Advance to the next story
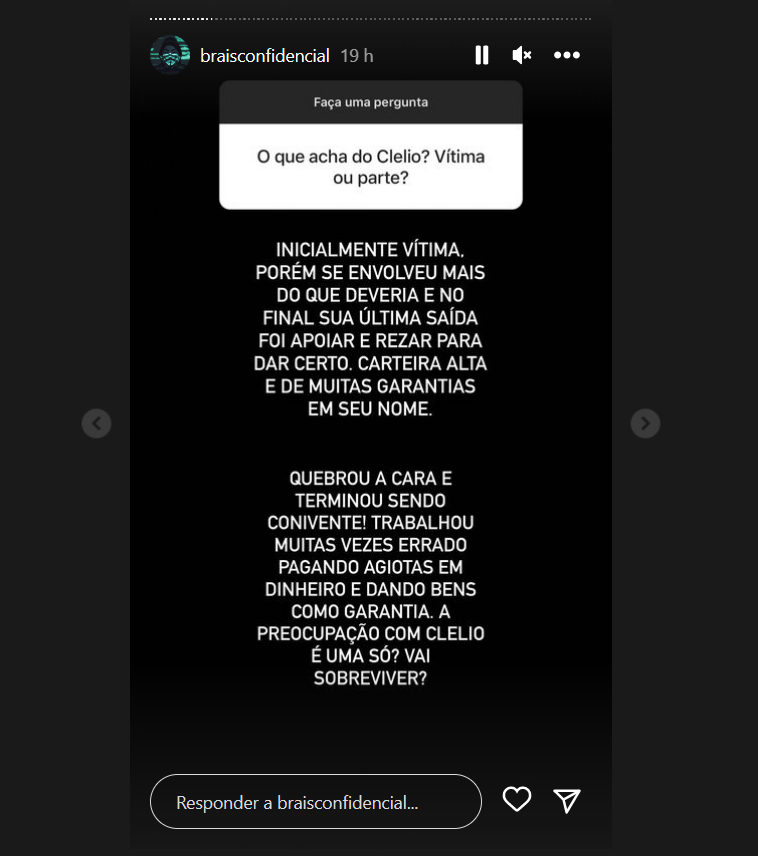 [x=646, y=424]
